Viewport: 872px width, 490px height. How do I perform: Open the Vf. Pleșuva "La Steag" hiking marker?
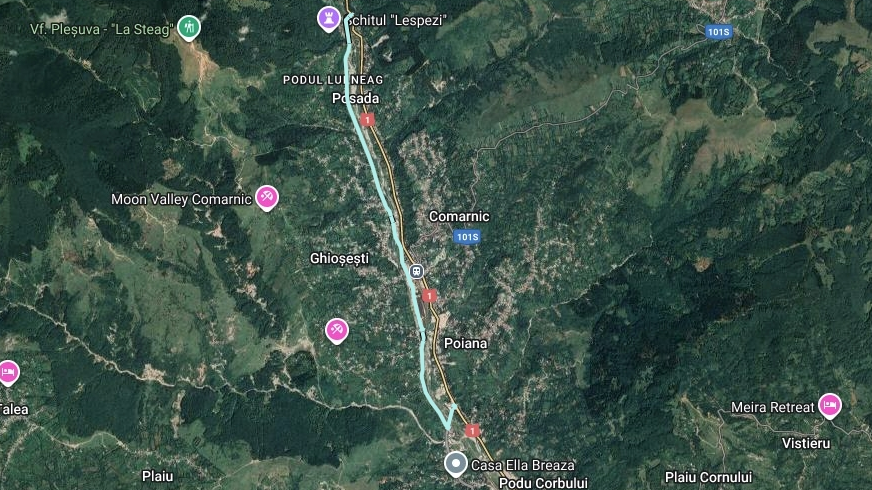[188, 27]
